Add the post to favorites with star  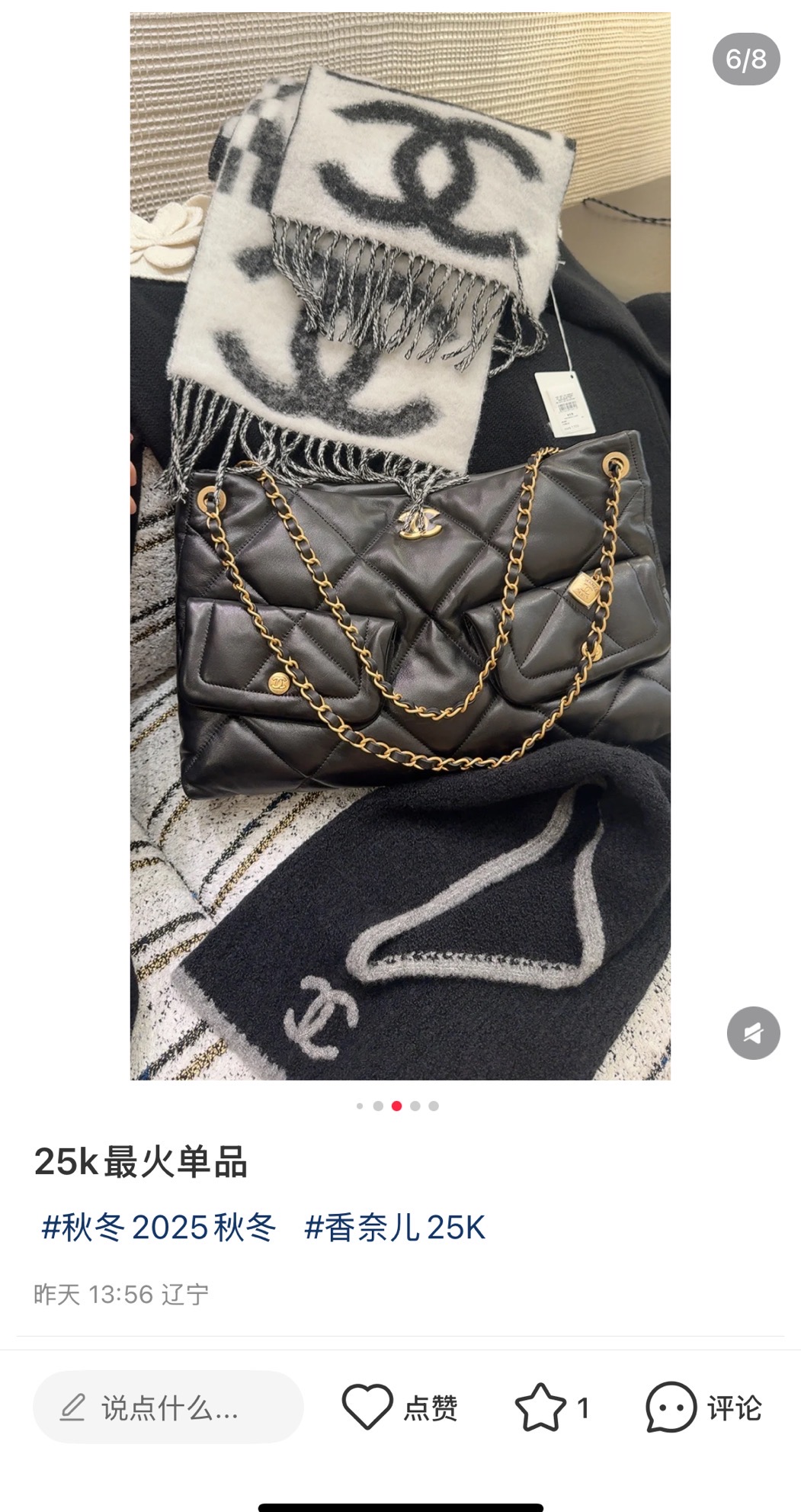tap(540, 1407)
